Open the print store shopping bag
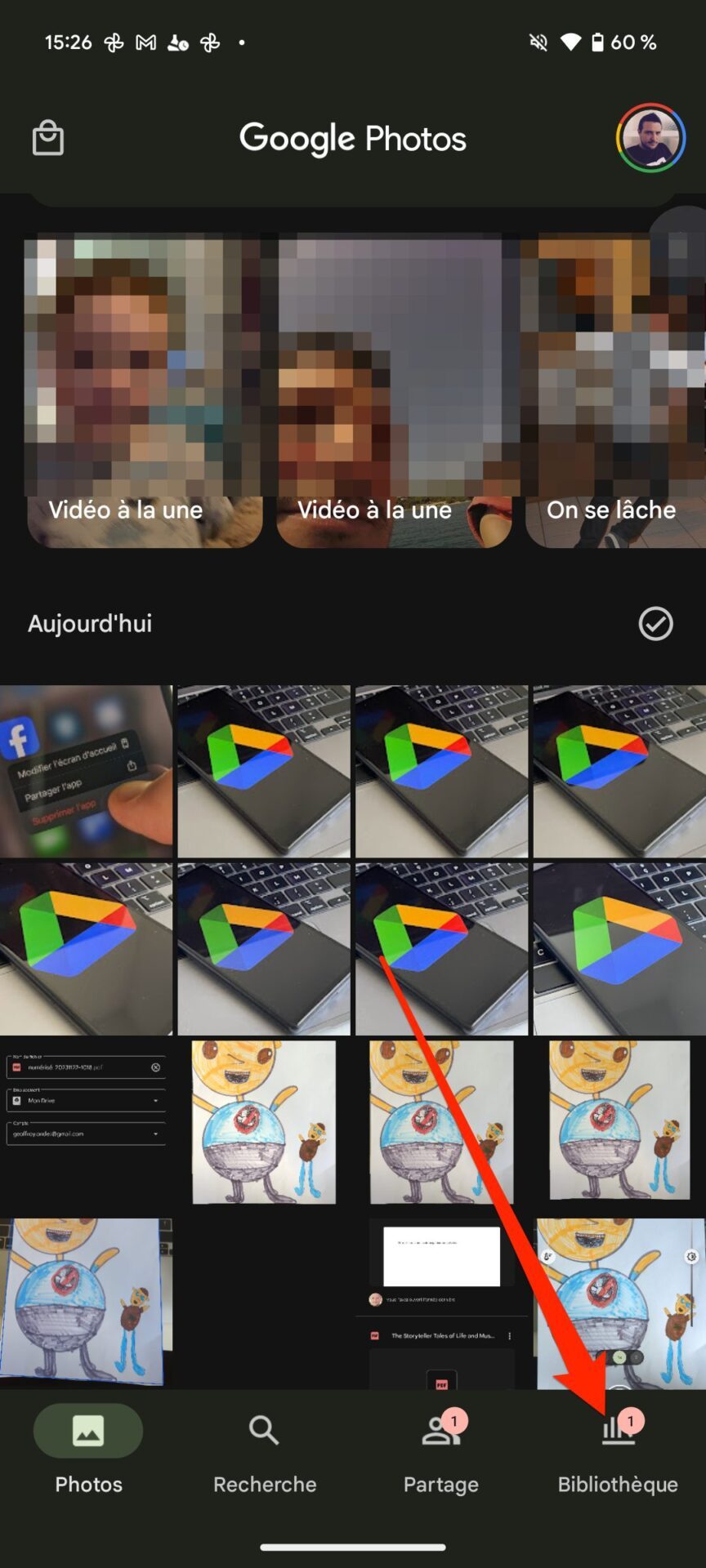This screenshot has width=706, height=1568. [x=48, y=138]
